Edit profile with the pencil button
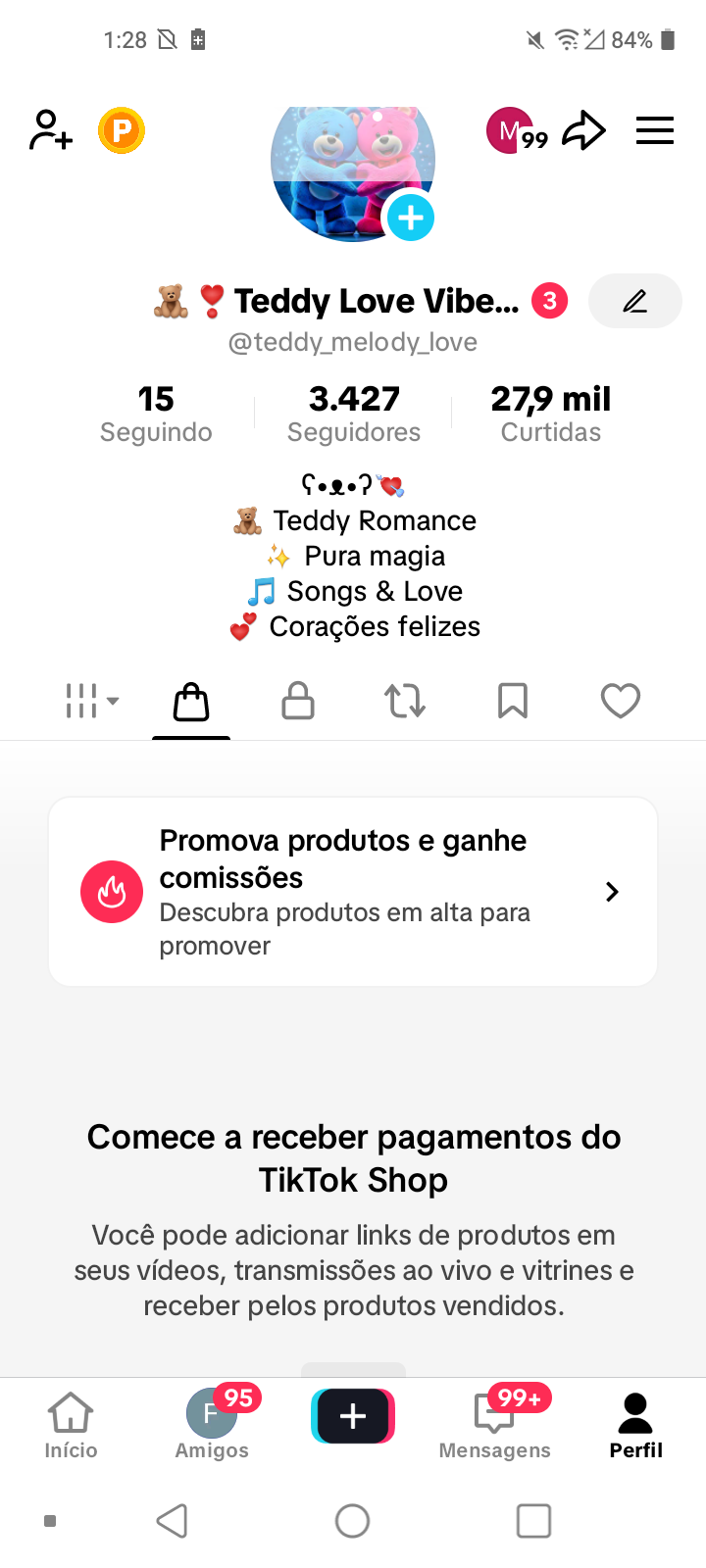The height and width of the screenshot is (1568, 706). (634, 301)
